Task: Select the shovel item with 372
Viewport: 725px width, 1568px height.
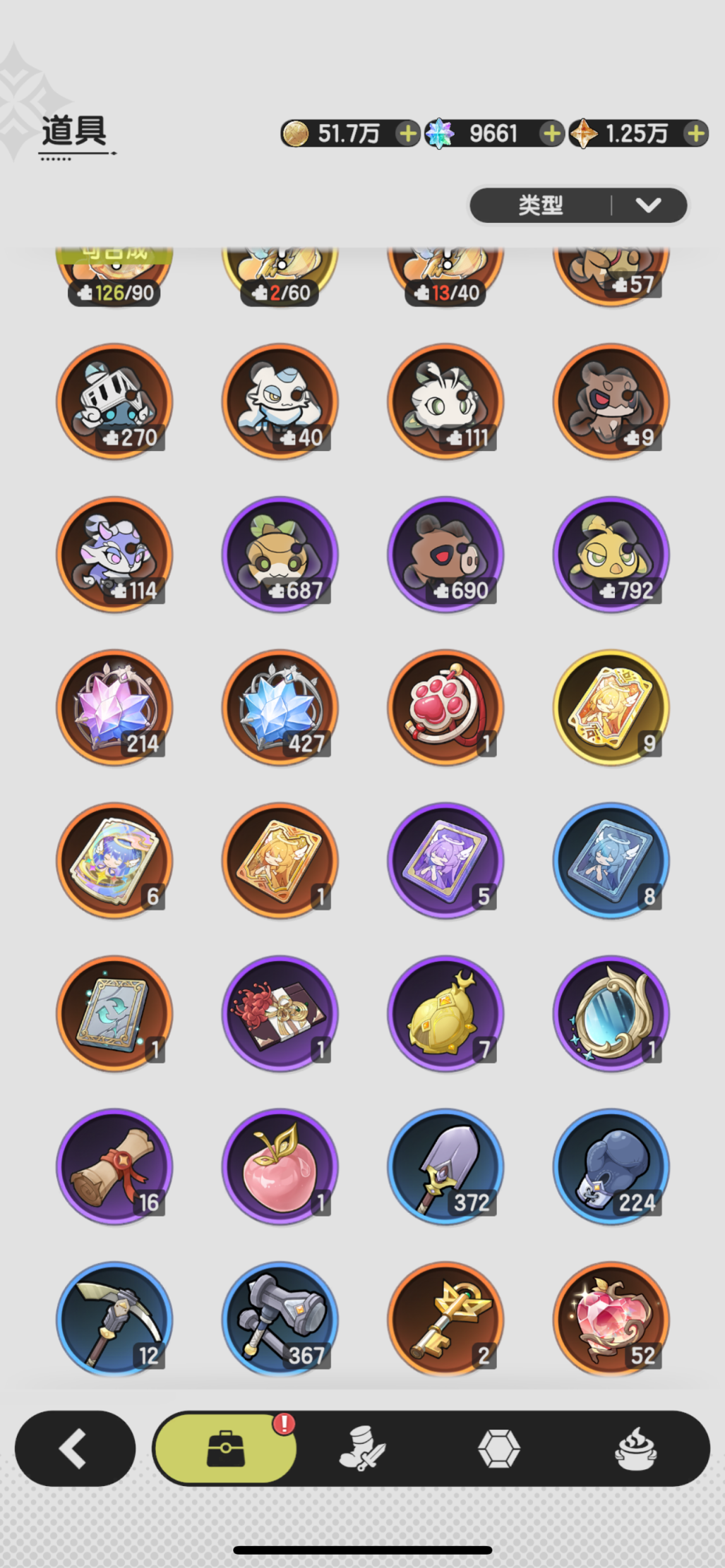Action: coord(445,1167)
